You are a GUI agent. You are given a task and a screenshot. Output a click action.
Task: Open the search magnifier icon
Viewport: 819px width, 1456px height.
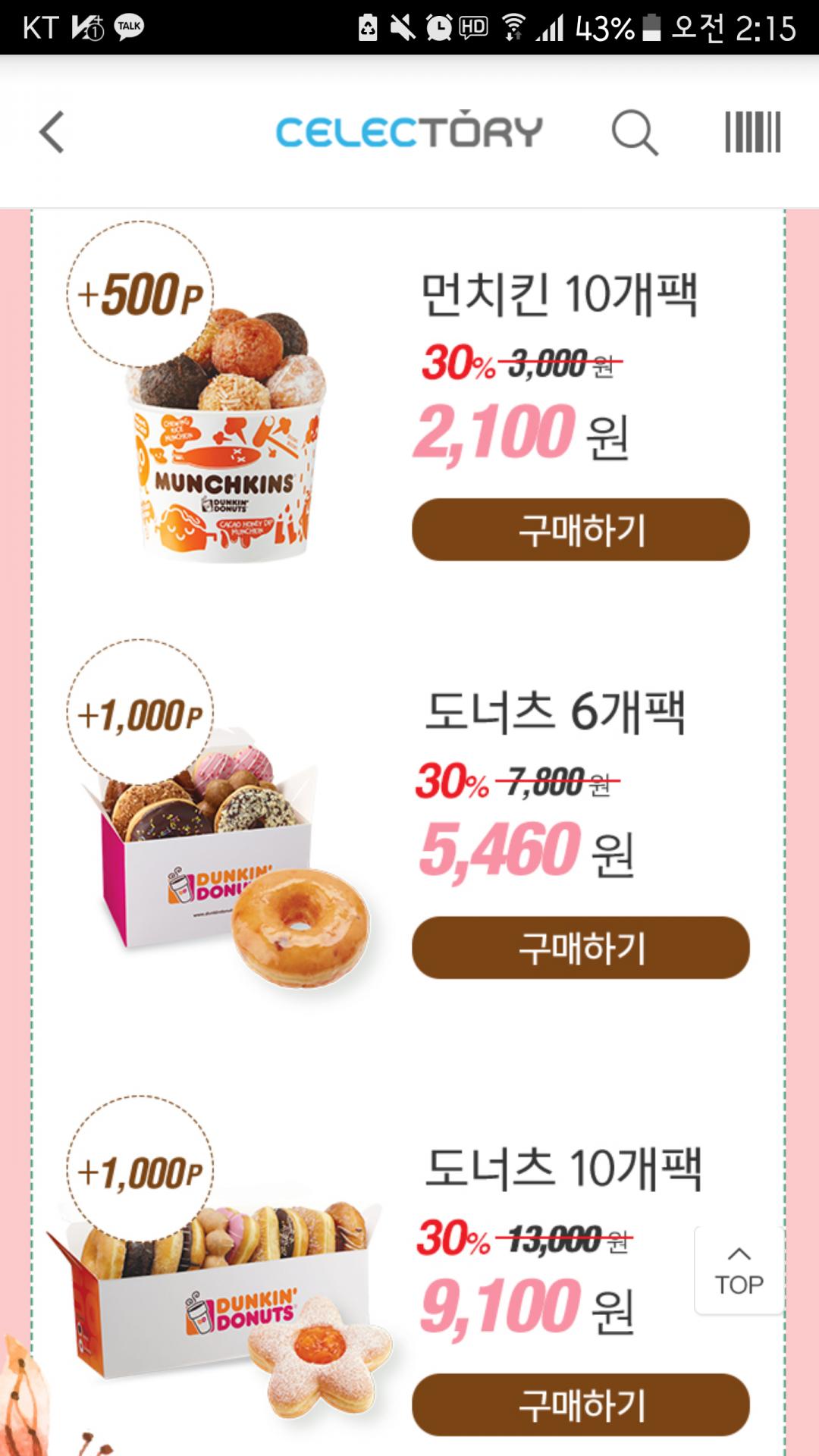(x=635, y=133)
